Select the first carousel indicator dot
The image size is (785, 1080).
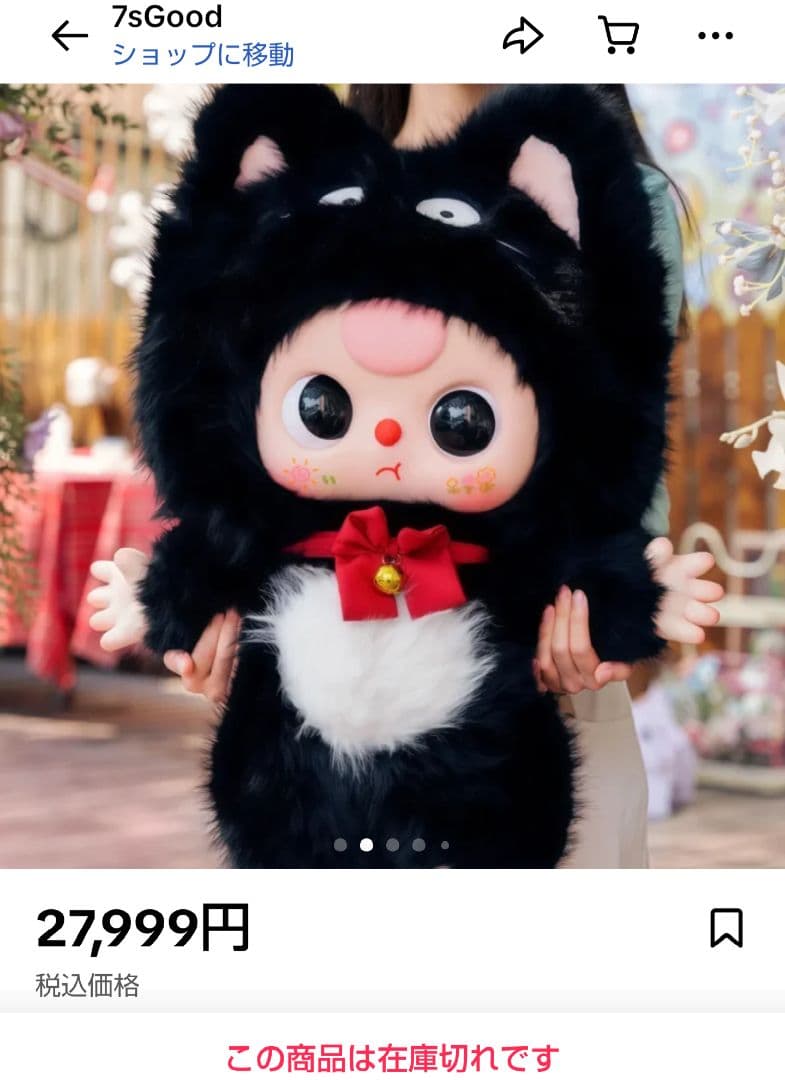tap(340, 843)
